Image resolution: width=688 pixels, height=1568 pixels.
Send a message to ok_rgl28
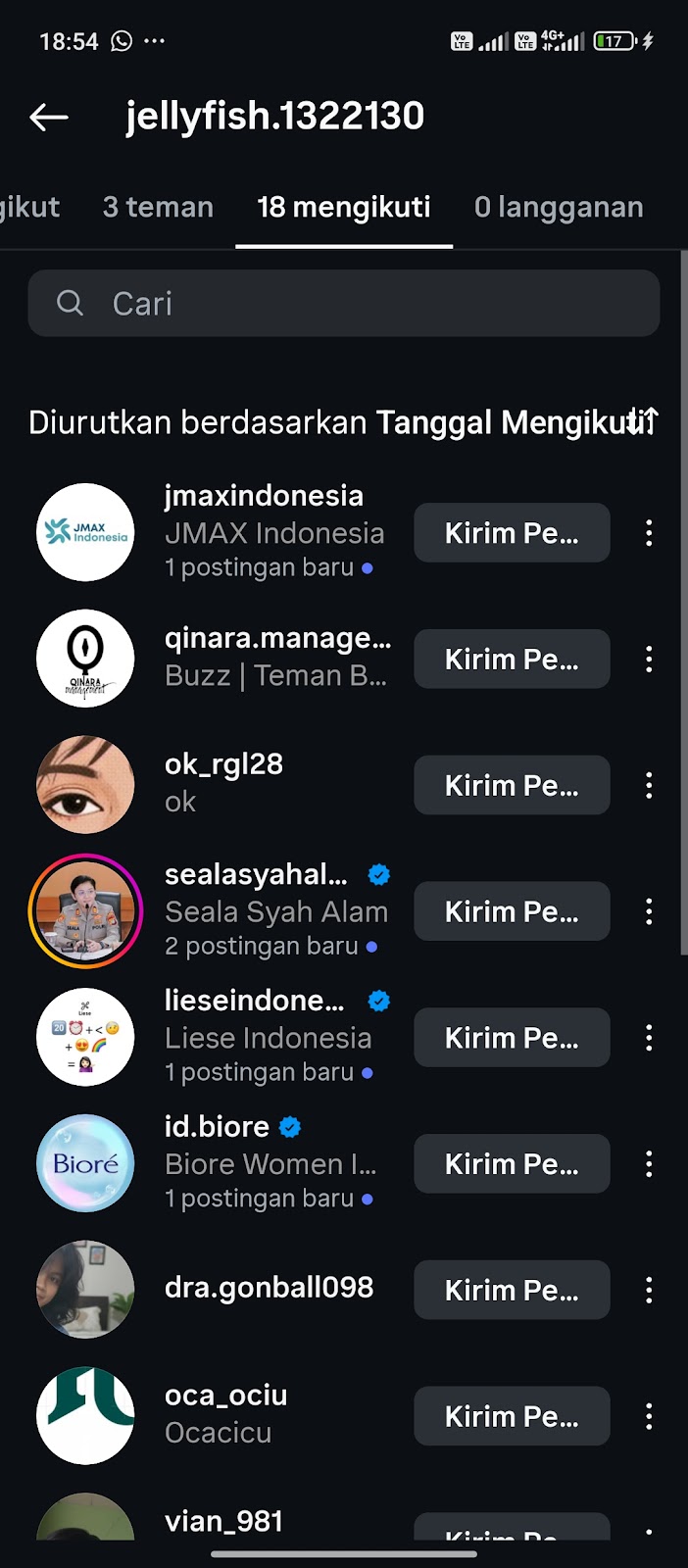click(512, 786)
